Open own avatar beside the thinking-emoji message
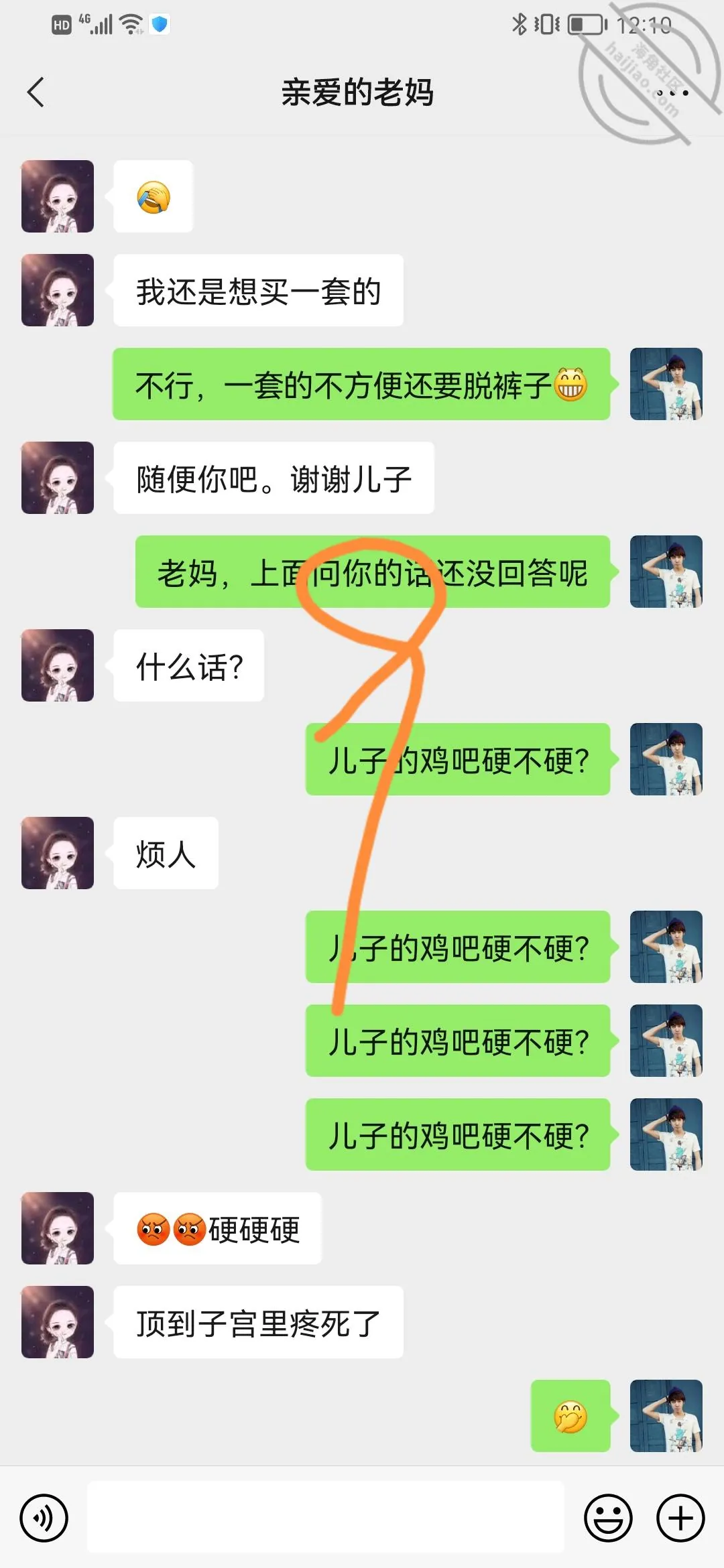This screenshot has height=1568, width=724. point(666,1416)
